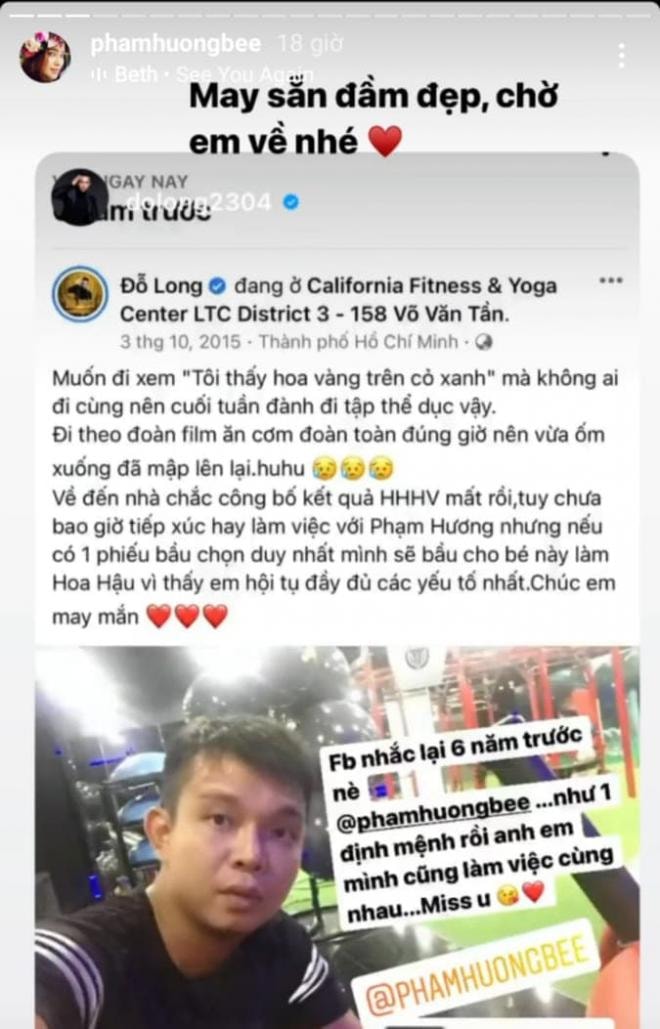Open the story overflow menu
Viewport: 660px width, 1029px height.
coord(621,56)
